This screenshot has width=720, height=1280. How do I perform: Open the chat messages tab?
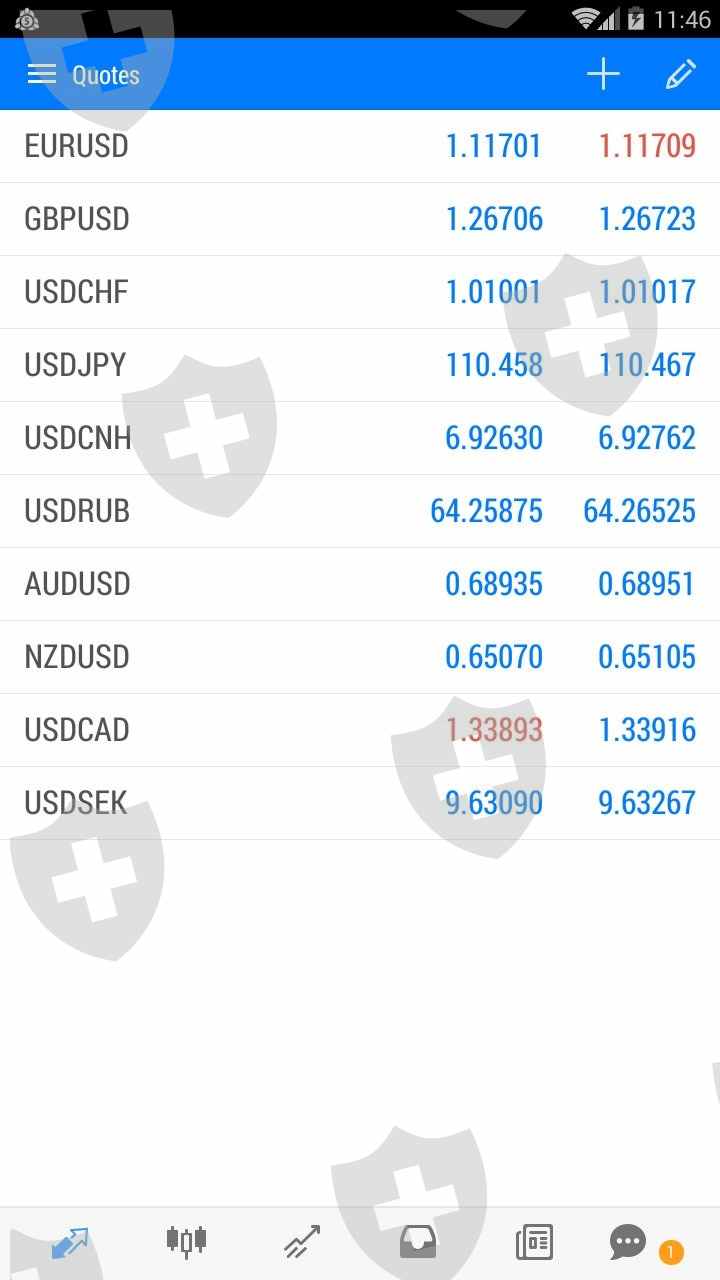pos(630,1242)
